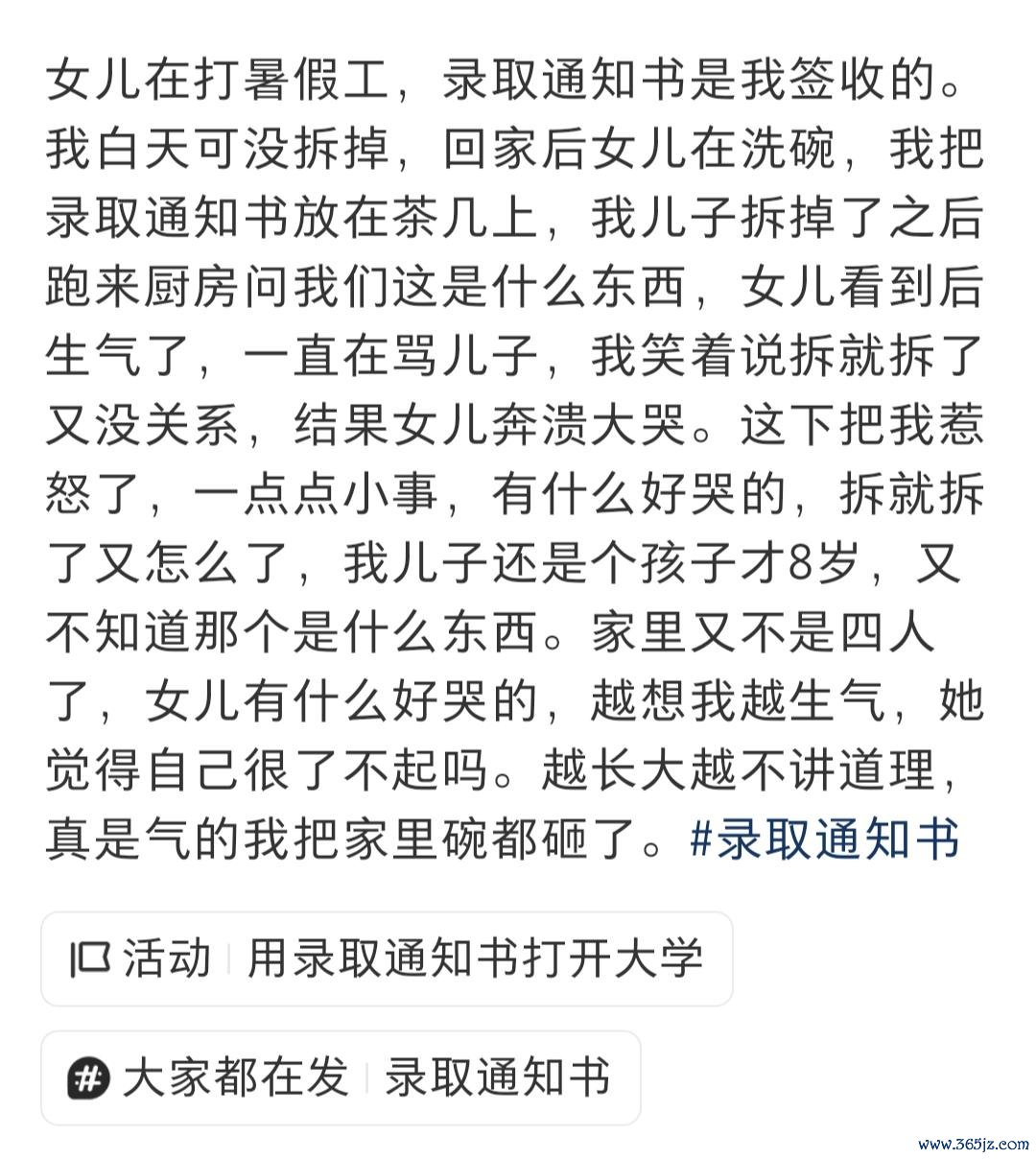Image resolution: width=1036 pixels, height=1159 pixels.
Task: Open the 大家都在发 录取通知书 topic chip
Action: [341, 1077]
